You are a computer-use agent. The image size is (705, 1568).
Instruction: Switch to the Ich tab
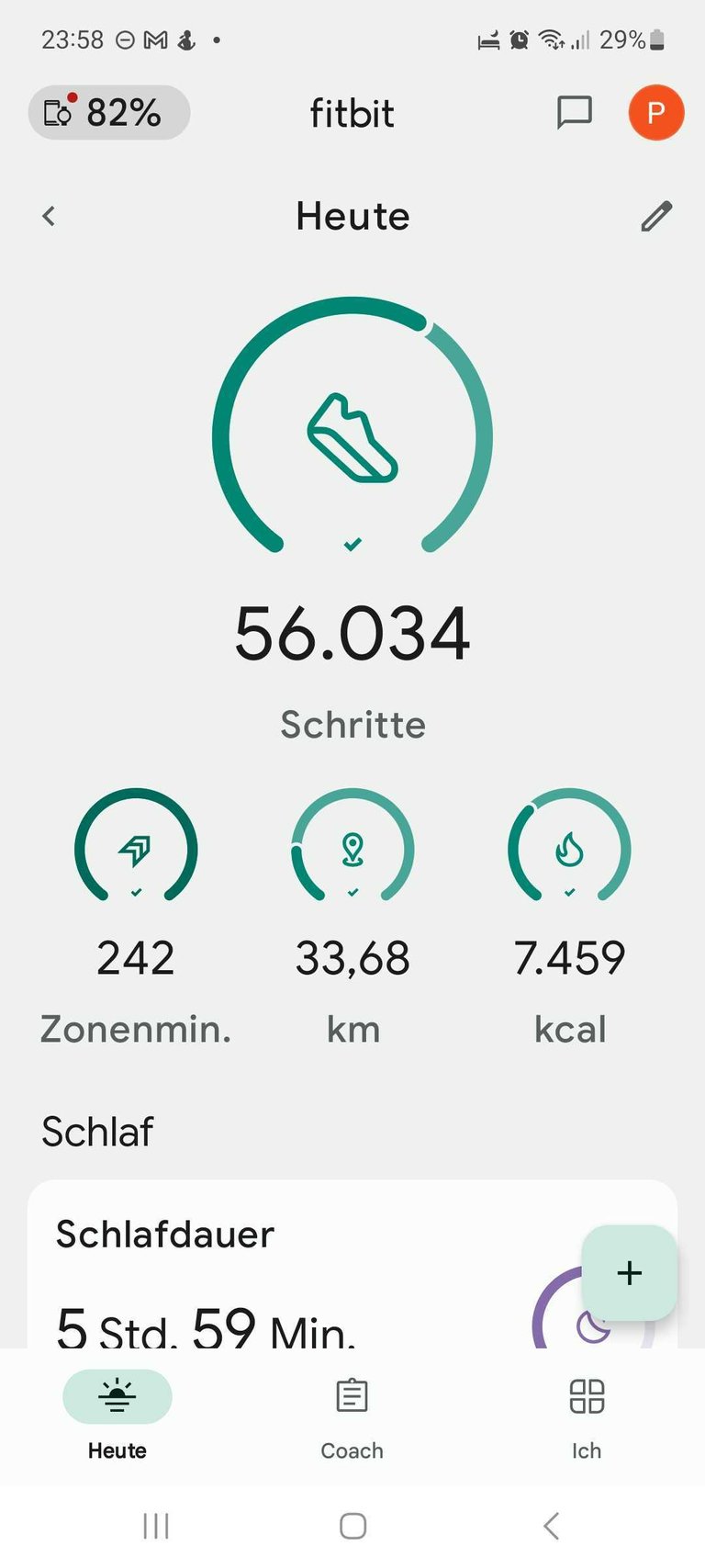pyautogui.click(x=587, y=1415)
